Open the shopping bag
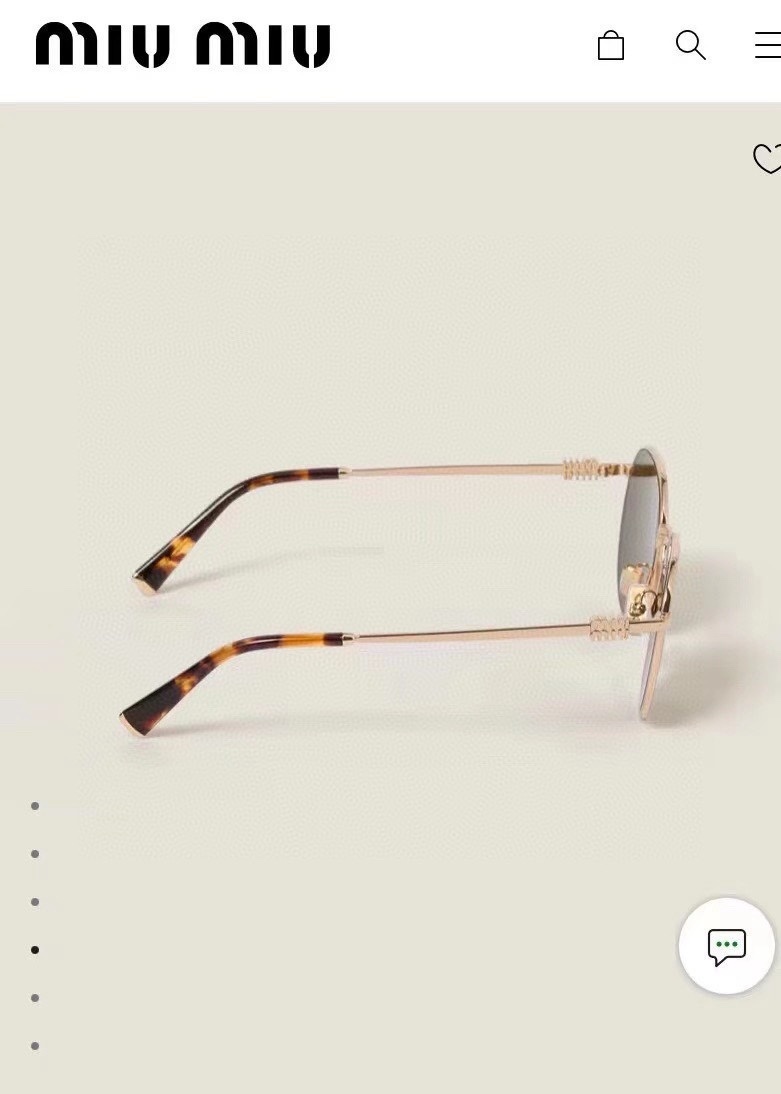 point(611,46)
